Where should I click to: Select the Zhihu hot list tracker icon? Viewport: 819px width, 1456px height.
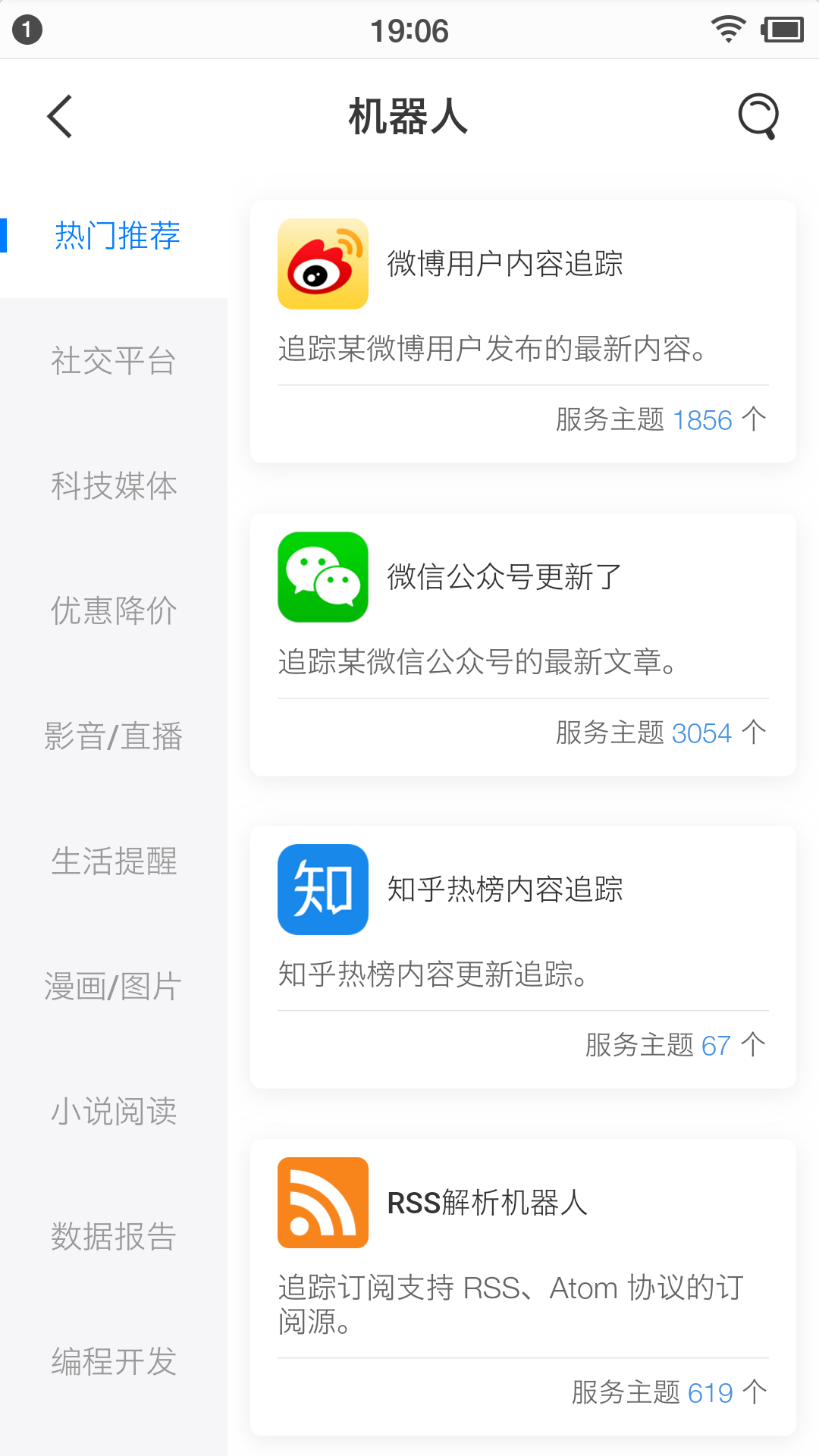coord(323,890)
